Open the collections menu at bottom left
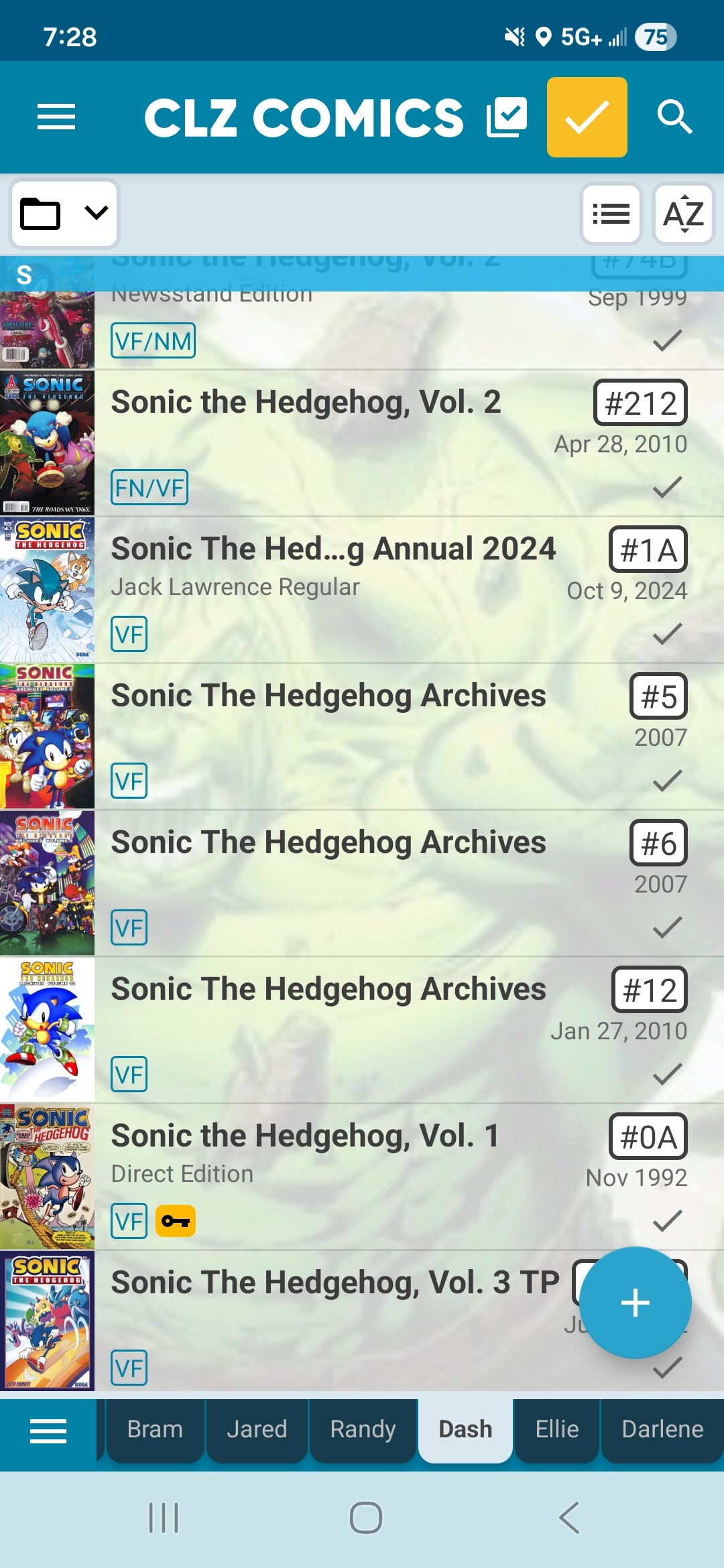 tap(48, 1431)
